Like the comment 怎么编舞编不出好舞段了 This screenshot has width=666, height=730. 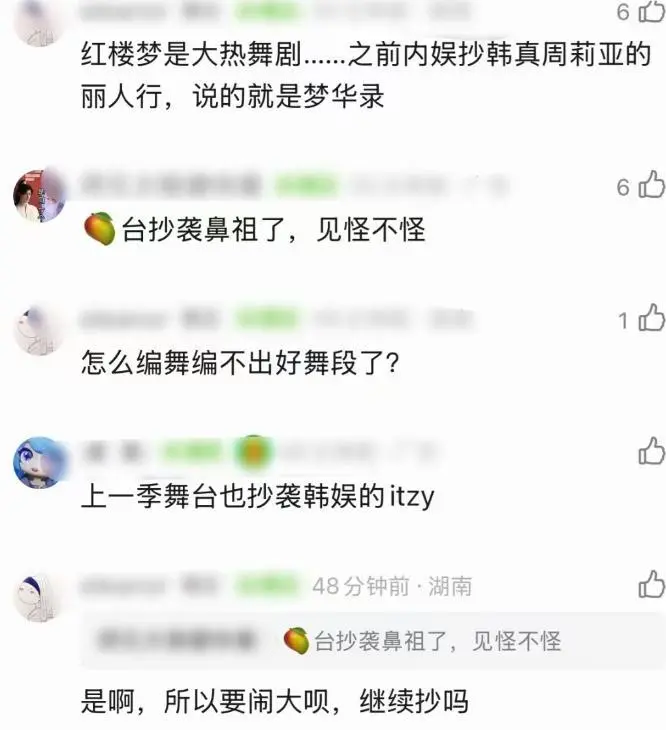coord(651,319)
